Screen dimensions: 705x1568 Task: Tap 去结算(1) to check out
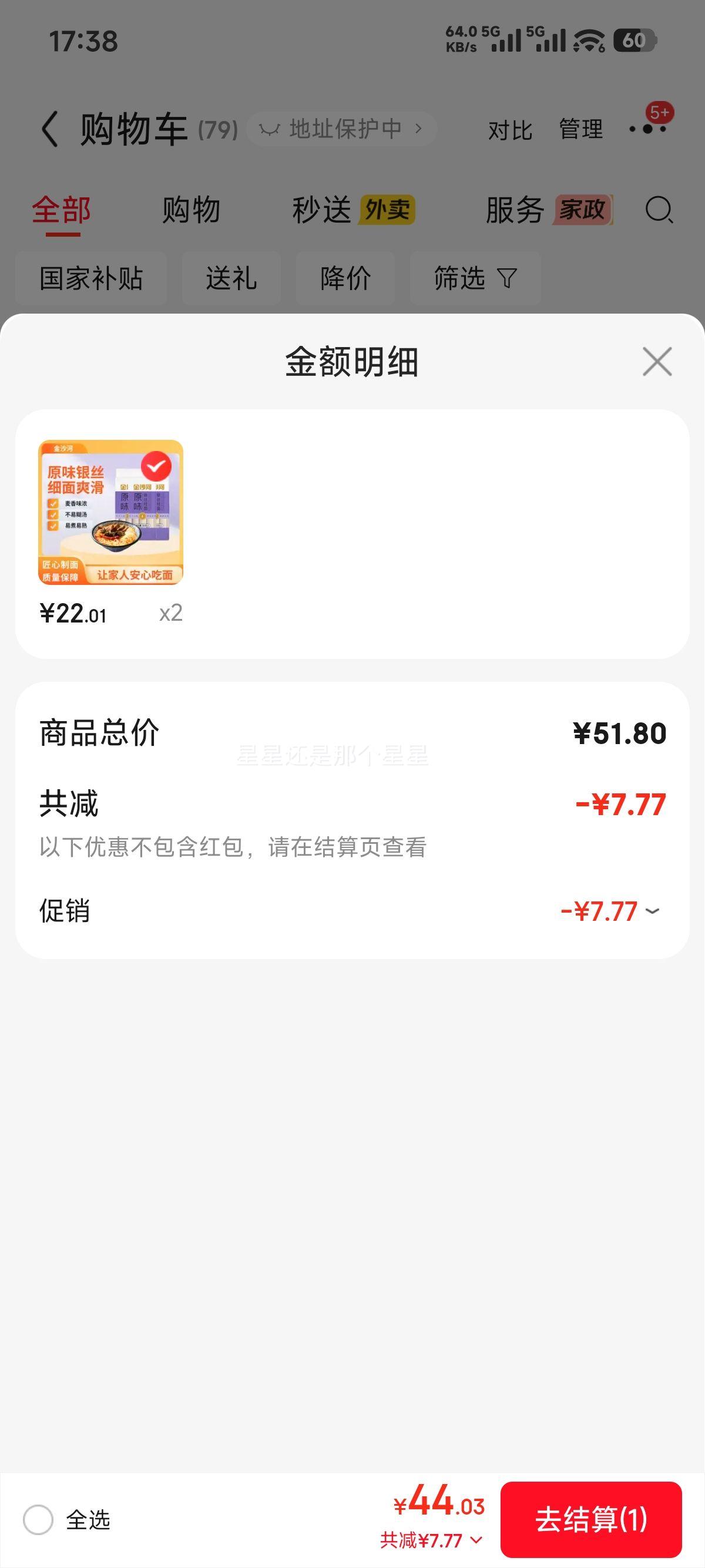pyautogui.click(x=590, y=1519)
